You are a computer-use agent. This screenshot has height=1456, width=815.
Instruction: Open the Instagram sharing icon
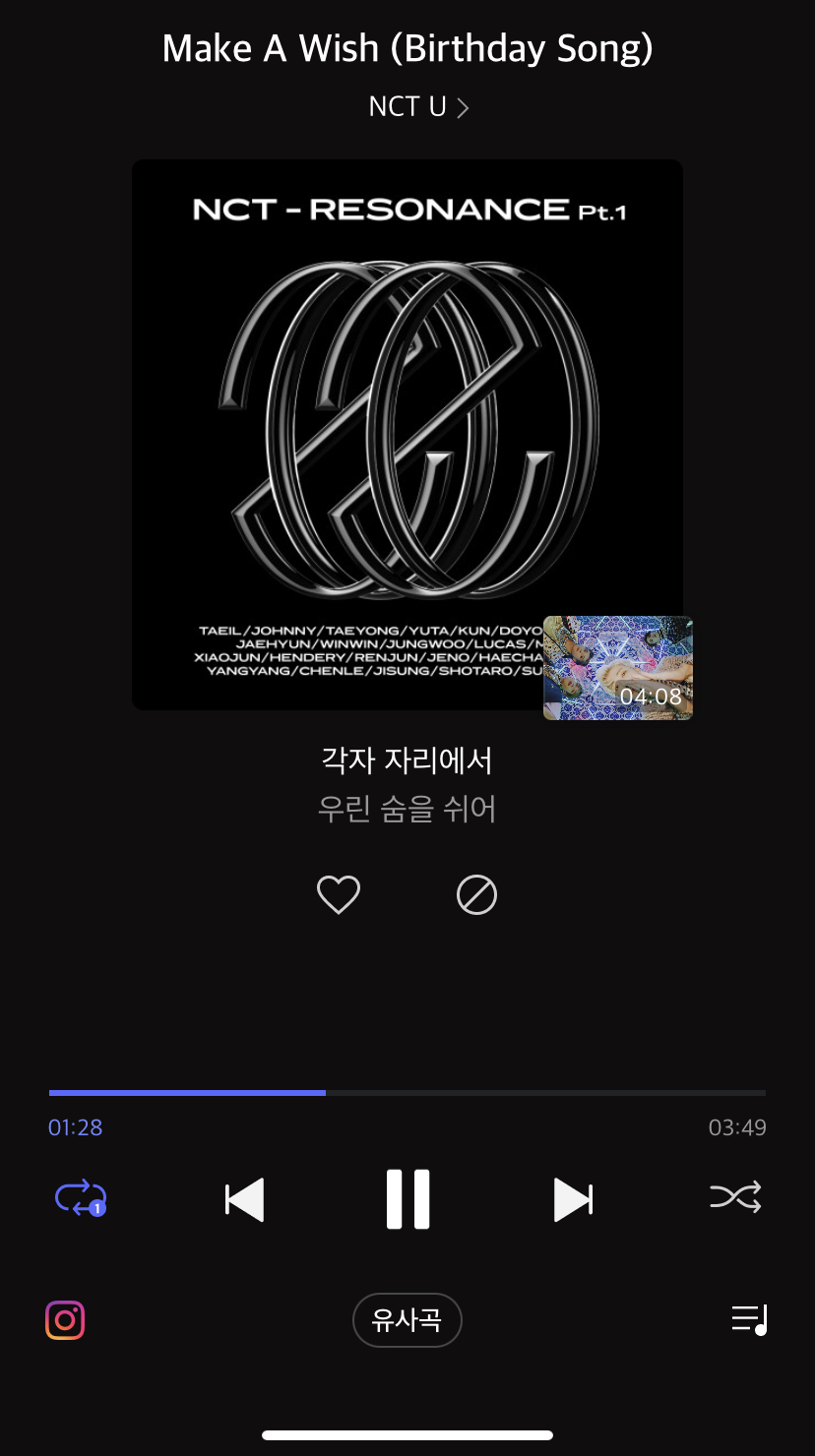(64, 1319)
